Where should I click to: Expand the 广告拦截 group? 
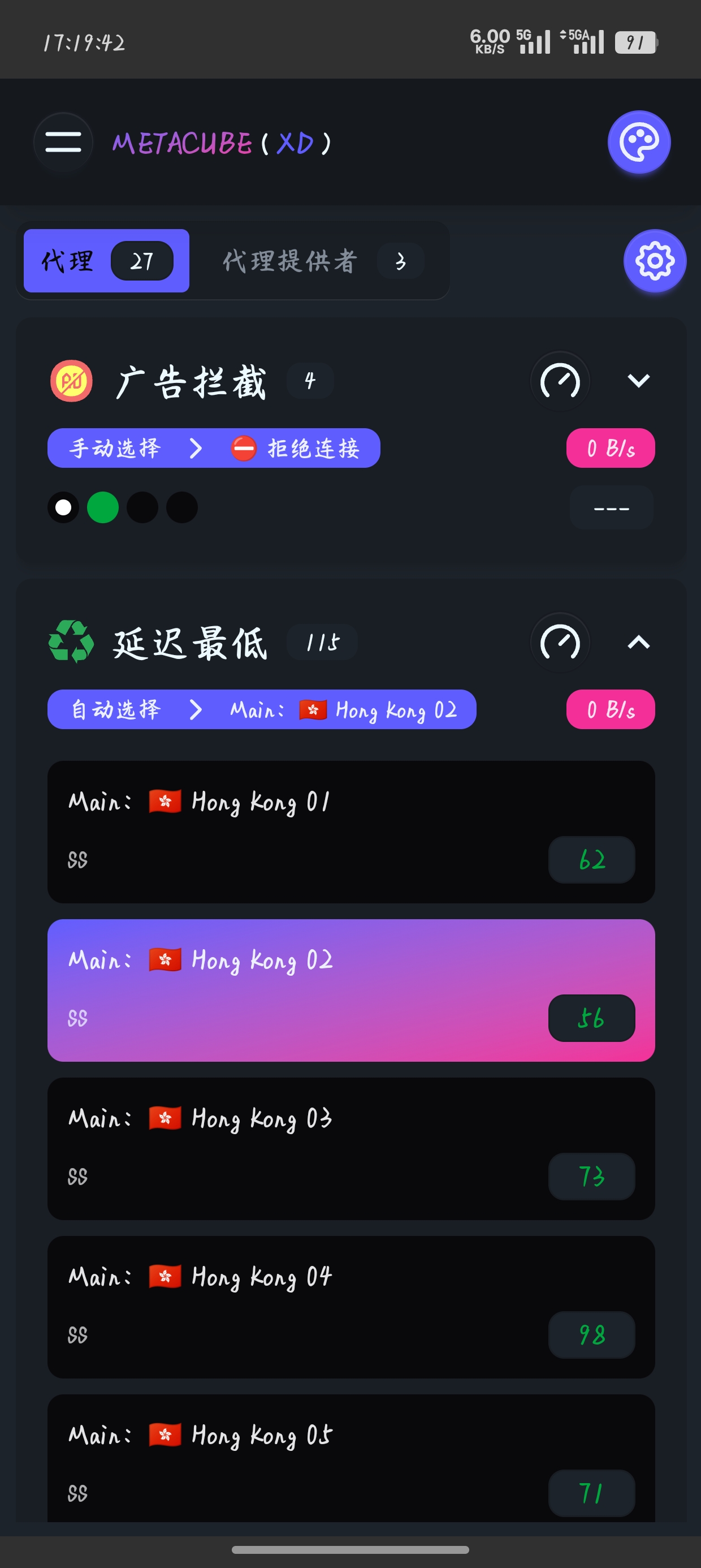click(638, 381)
